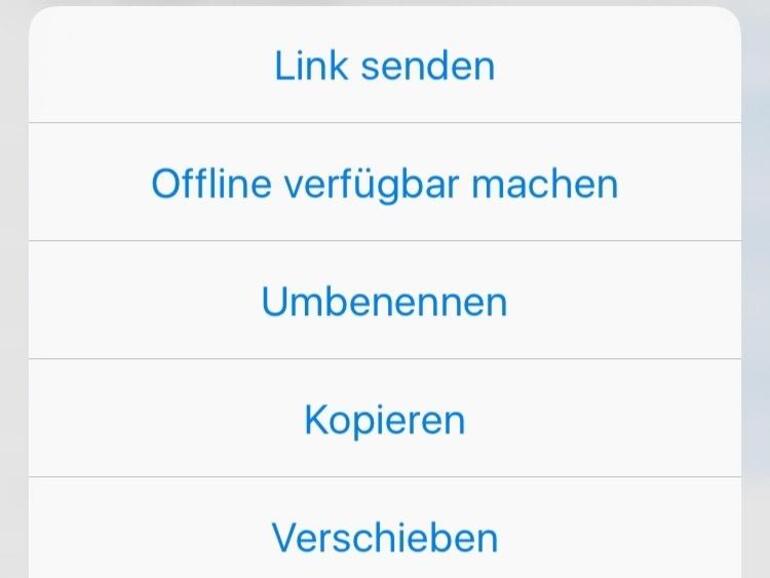Choose Umbenennen to rename the file
770x578 pixels.
[385, 301]
